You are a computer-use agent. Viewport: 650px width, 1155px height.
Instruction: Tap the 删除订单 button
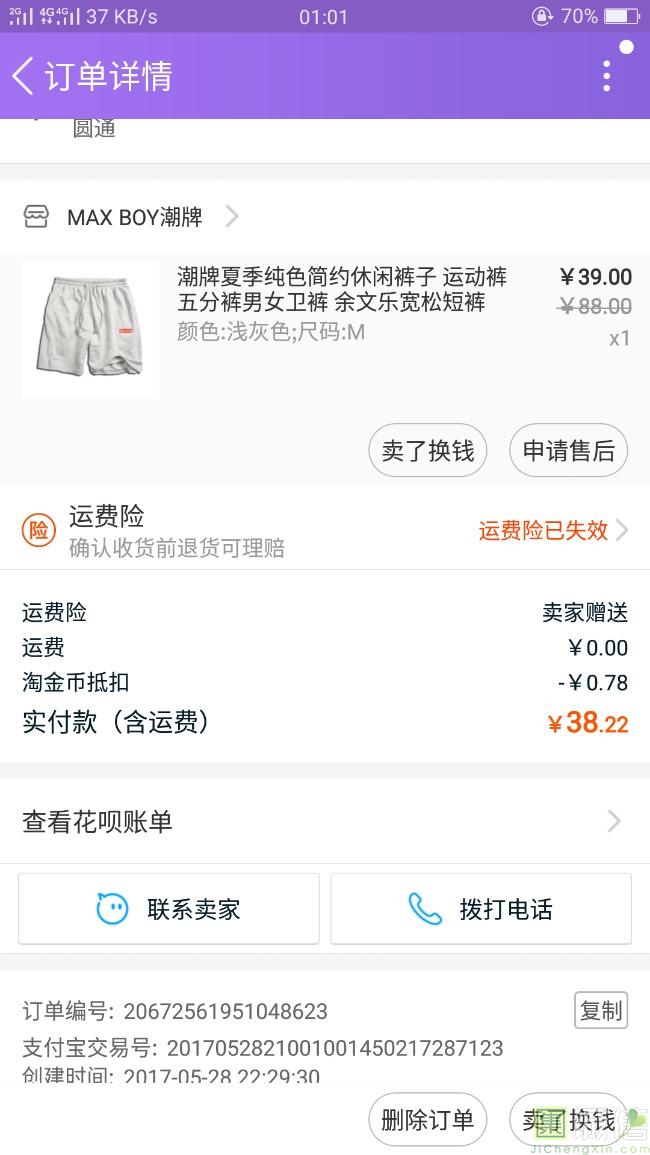427,1120
